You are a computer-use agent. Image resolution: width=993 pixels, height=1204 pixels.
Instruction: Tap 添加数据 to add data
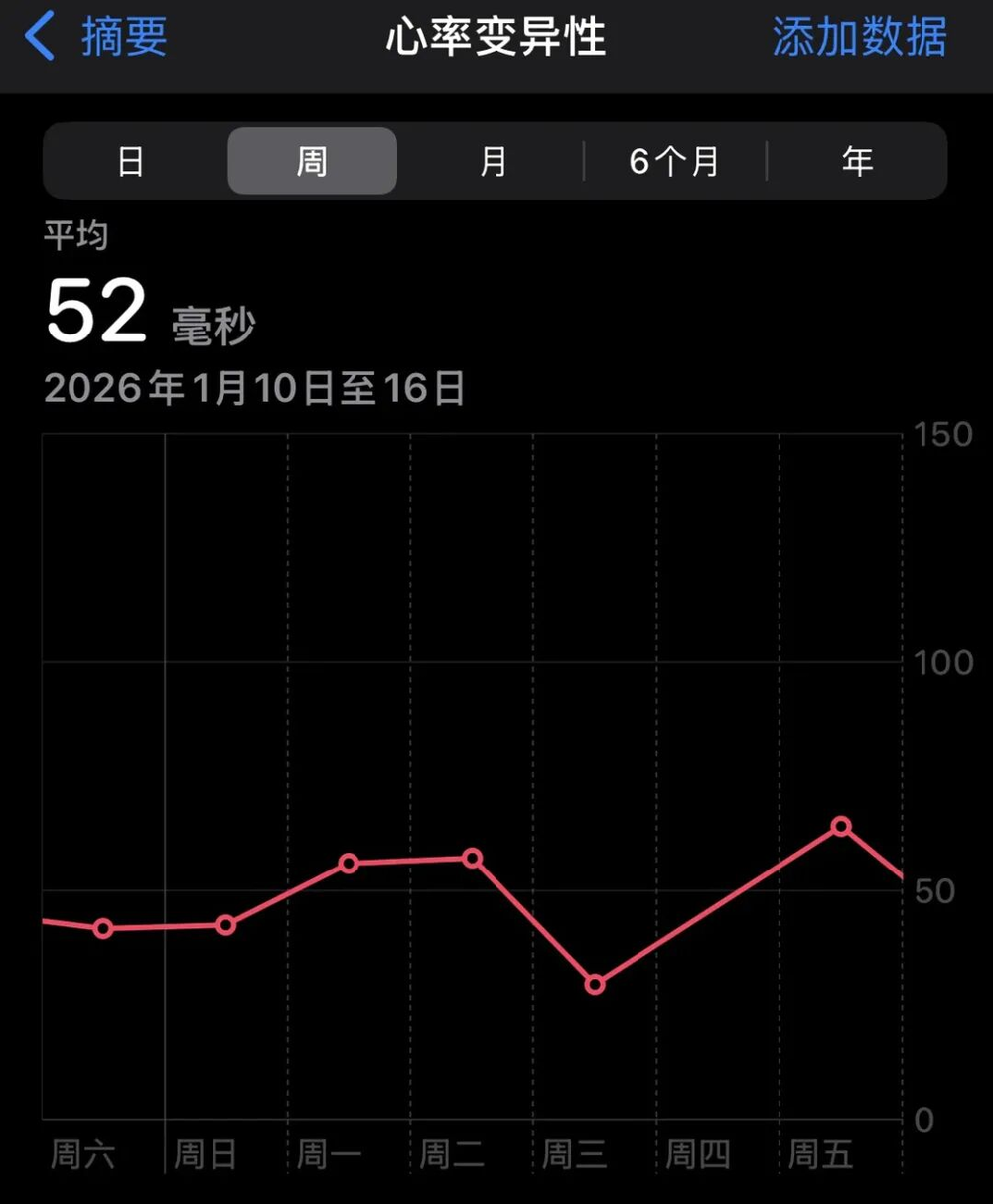point(859,38)
